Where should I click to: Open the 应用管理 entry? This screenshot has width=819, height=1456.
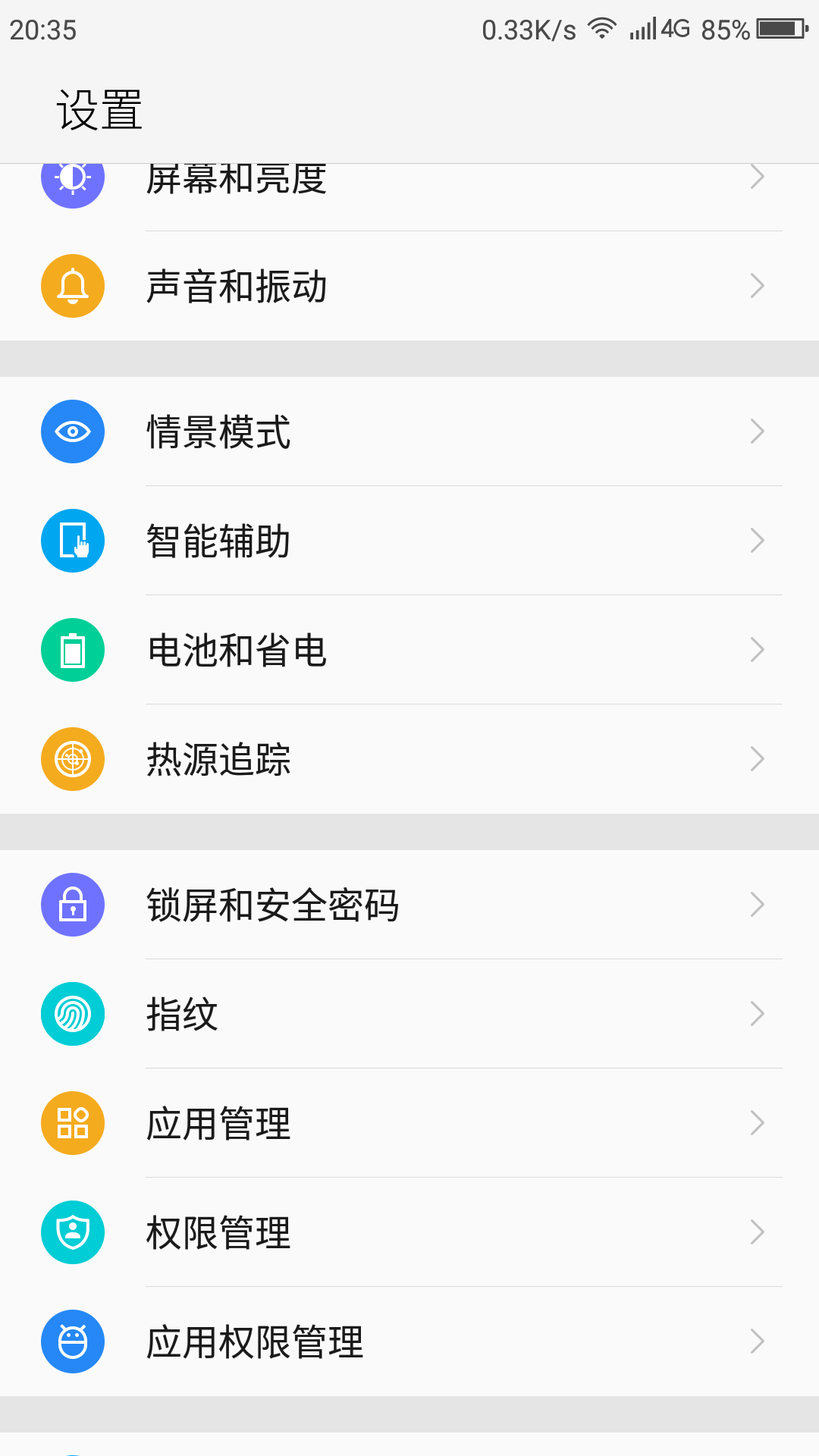click(x=409, y=1123)
